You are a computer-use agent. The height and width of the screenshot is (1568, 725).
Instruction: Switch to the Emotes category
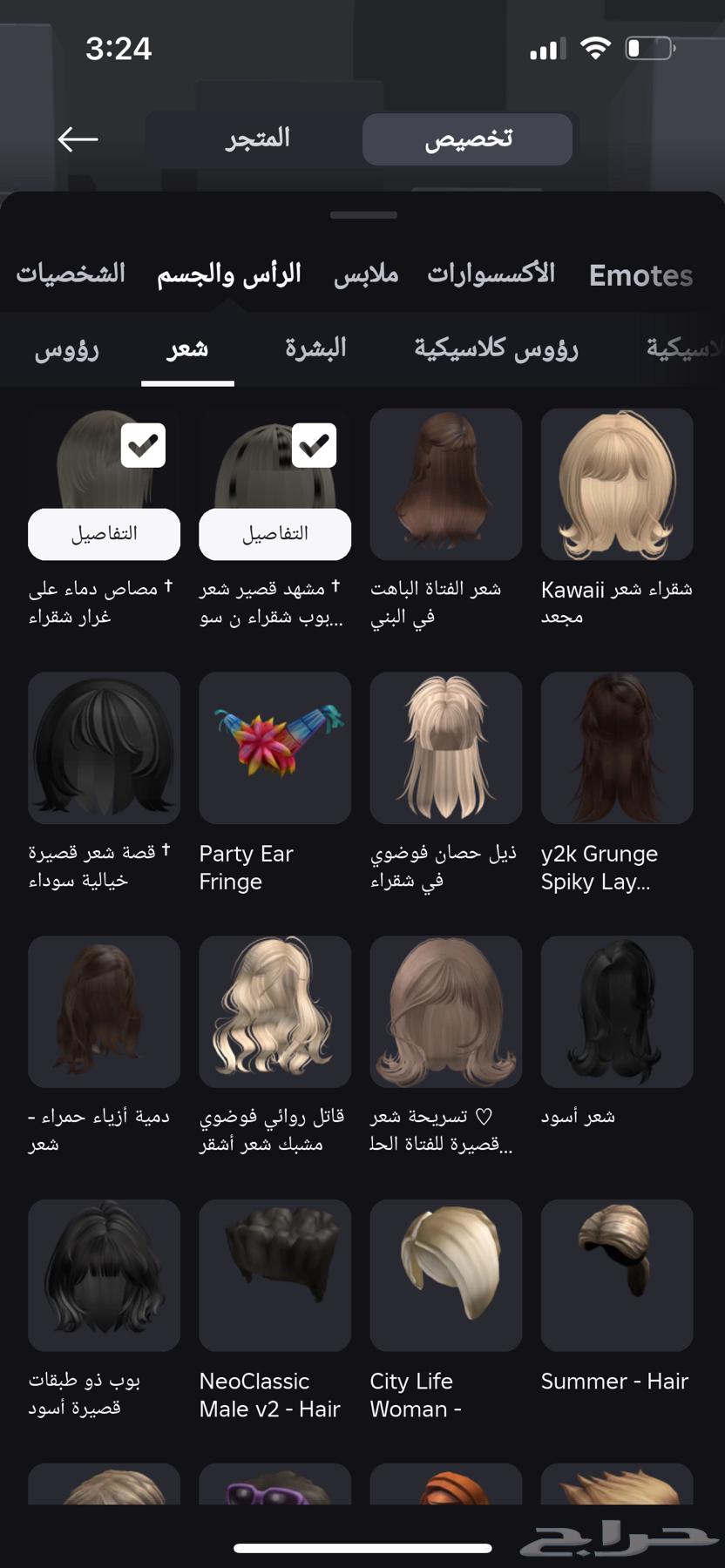tap(640, 275)
